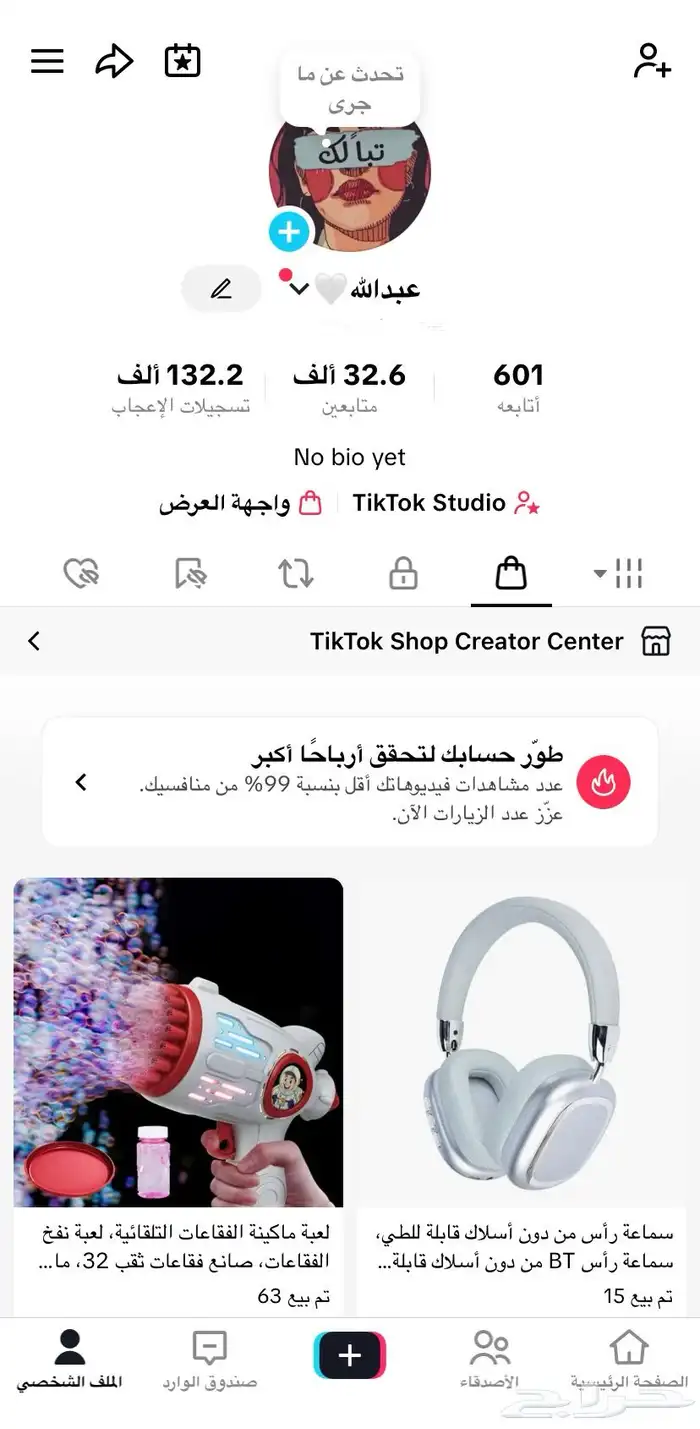Add friends via the person-plus icon
Viewport: 700px width, 1429px height.
click(x=652, y=61)
